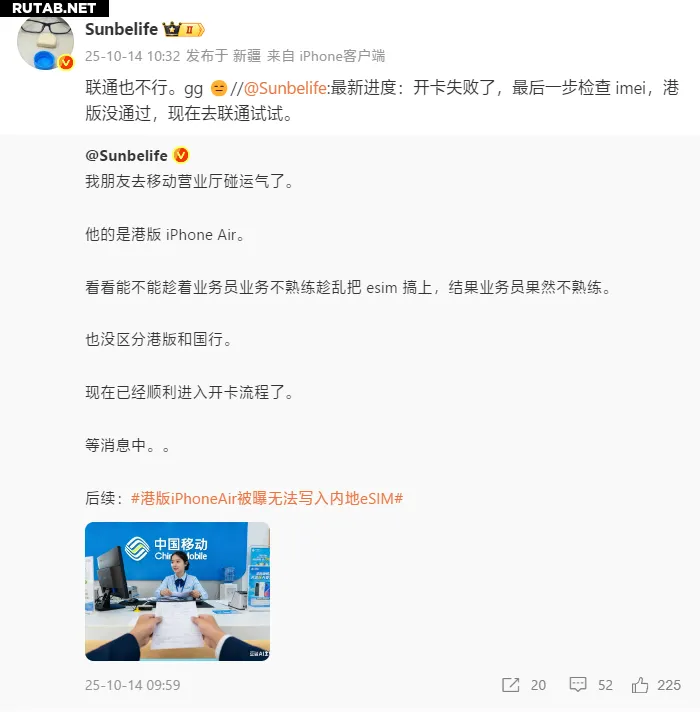Screen dimensions: 700x715
Task: Open the #港版iPhoneAir被曝无法写入内地eSIM# hashtag
Action: coord(267,497)
